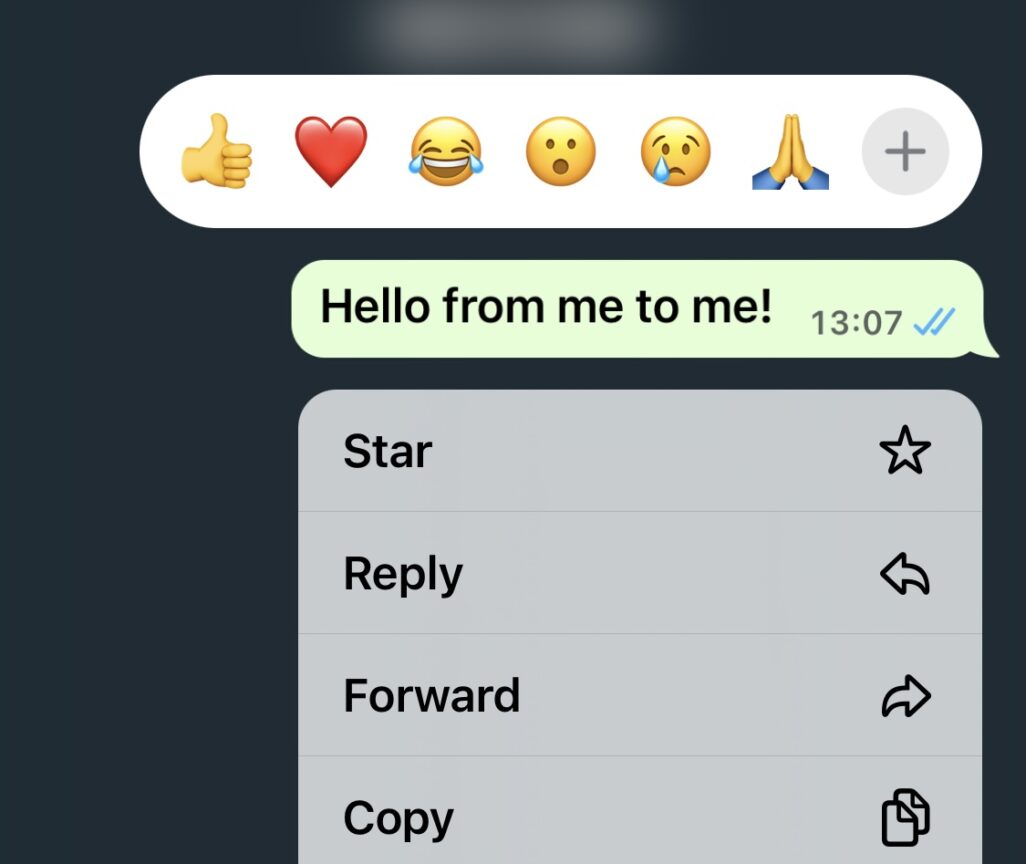Open more emoji reactions with plus
Image resolution: width=1026 pixels, height=864 pixels.
[905, 152]
